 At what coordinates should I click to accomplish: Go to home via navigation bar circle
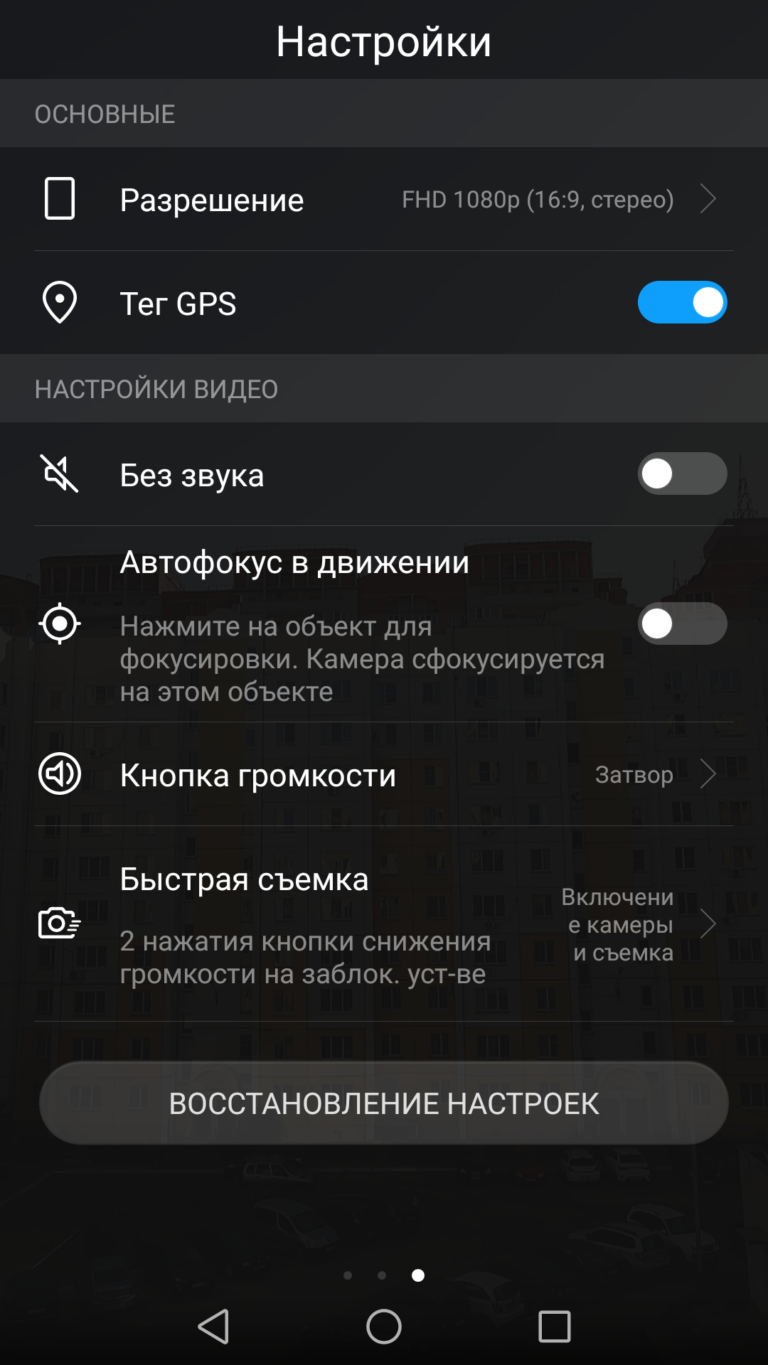384,1326
